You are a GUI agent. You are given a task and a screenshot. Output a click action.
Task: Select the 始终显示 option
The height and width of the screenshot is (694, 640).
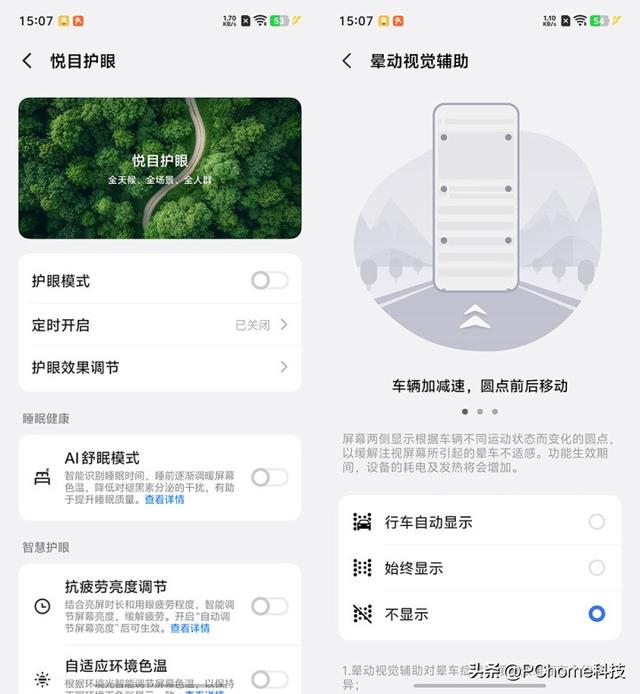[x=597, y=568]
